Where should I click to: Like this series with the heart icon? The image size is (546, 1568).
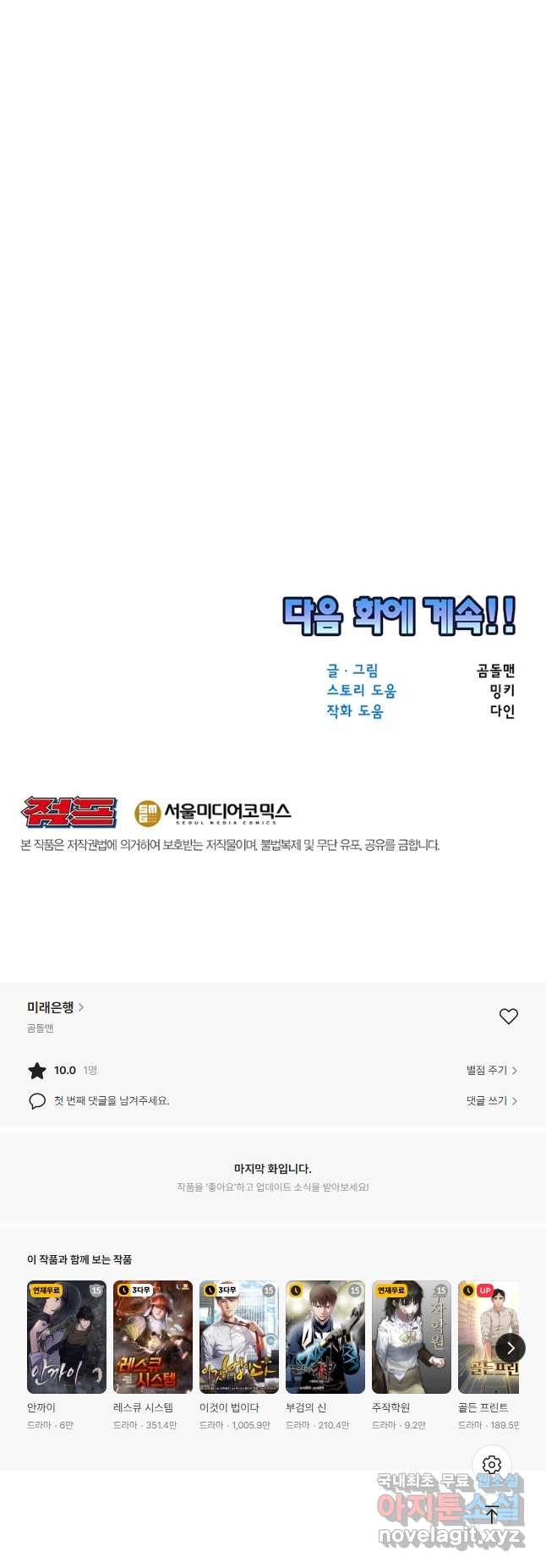point(508,1017)
